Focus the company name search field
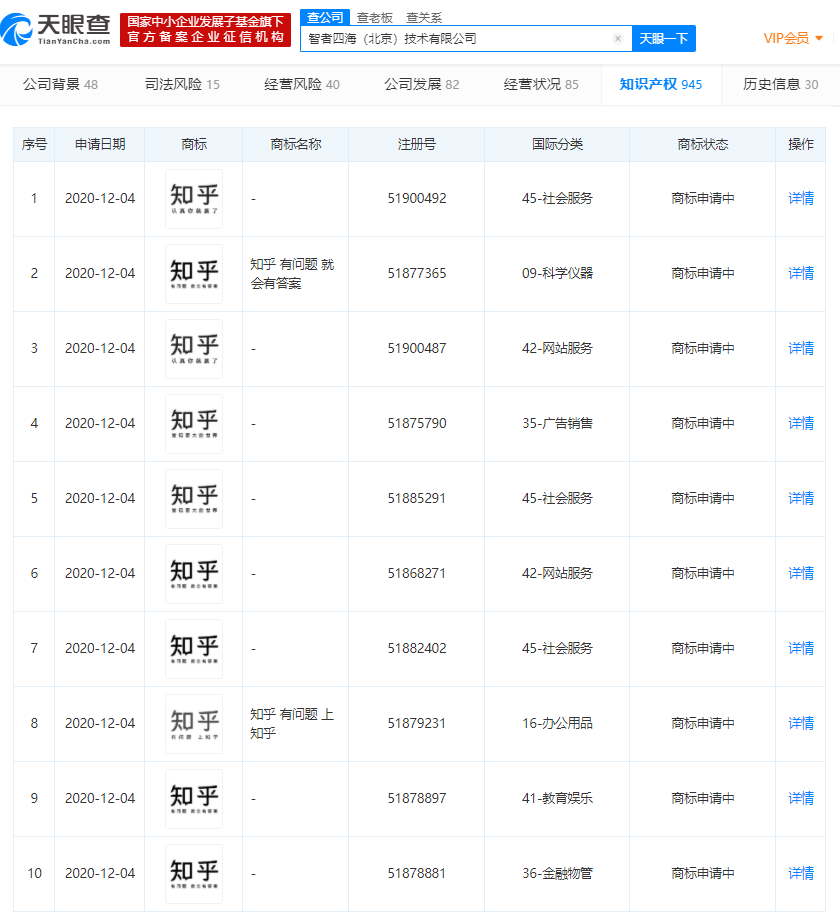Screen dimensions: 840x912 (x=455, y=39)
